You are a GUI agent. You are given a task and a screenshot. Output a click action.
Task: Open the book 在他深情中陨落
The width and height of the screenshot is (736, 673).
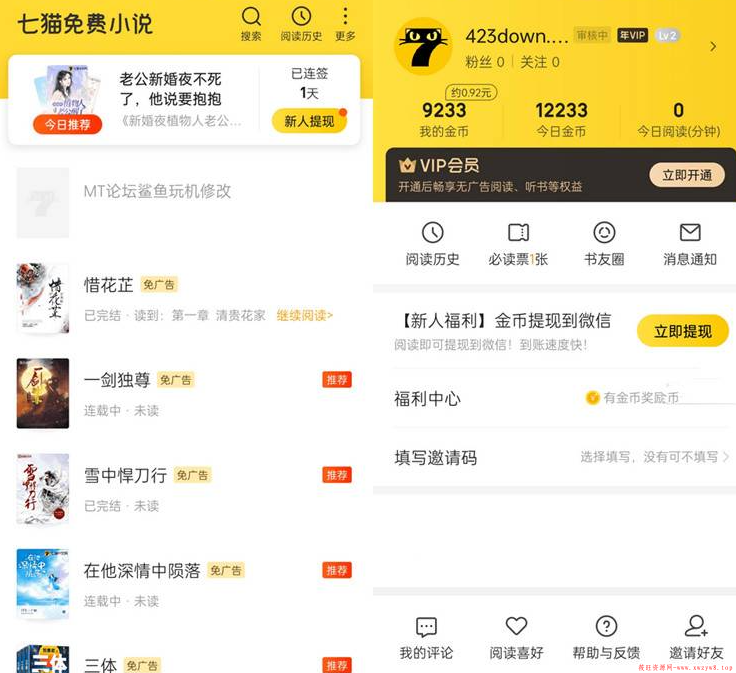[142, 570]
